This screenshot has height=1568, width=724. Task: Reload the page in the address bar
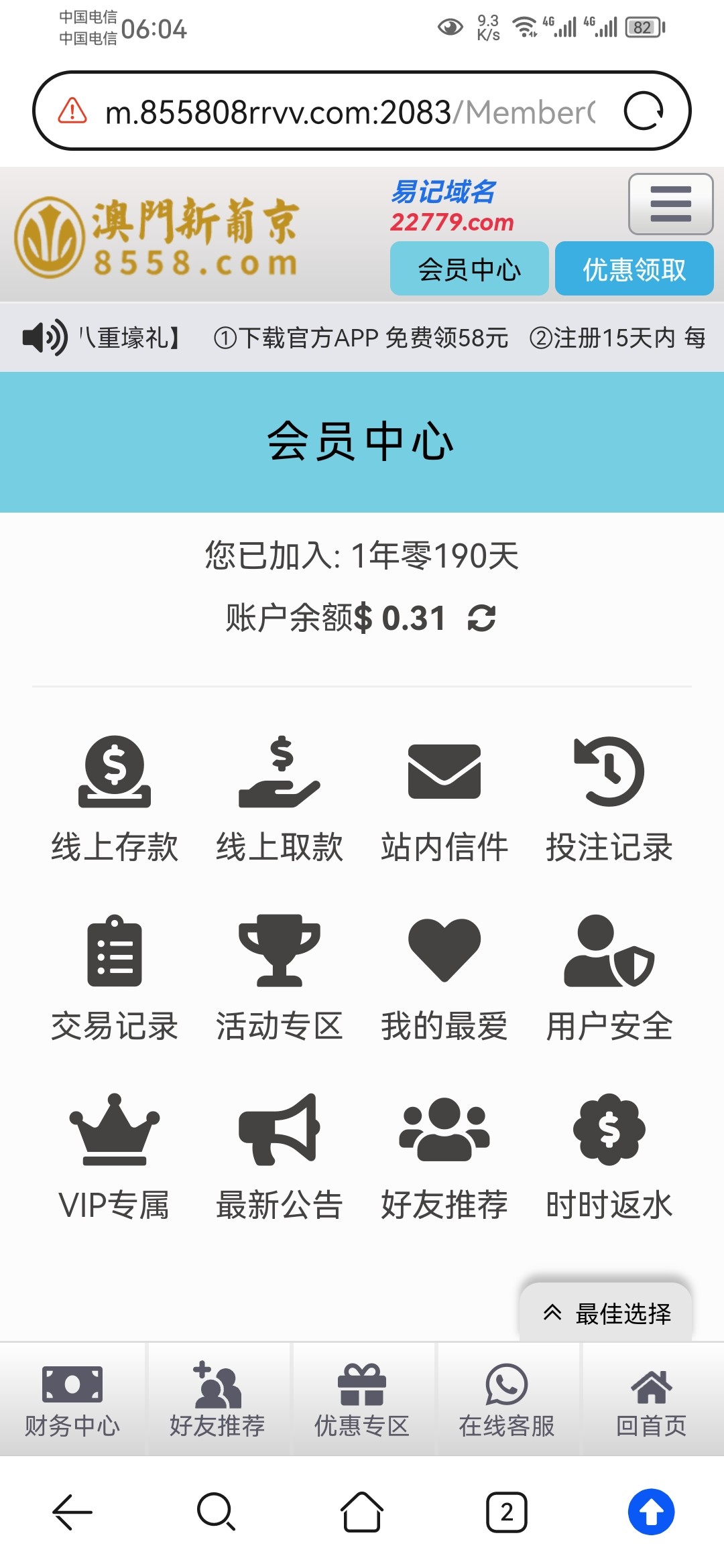tap(644, 111)
